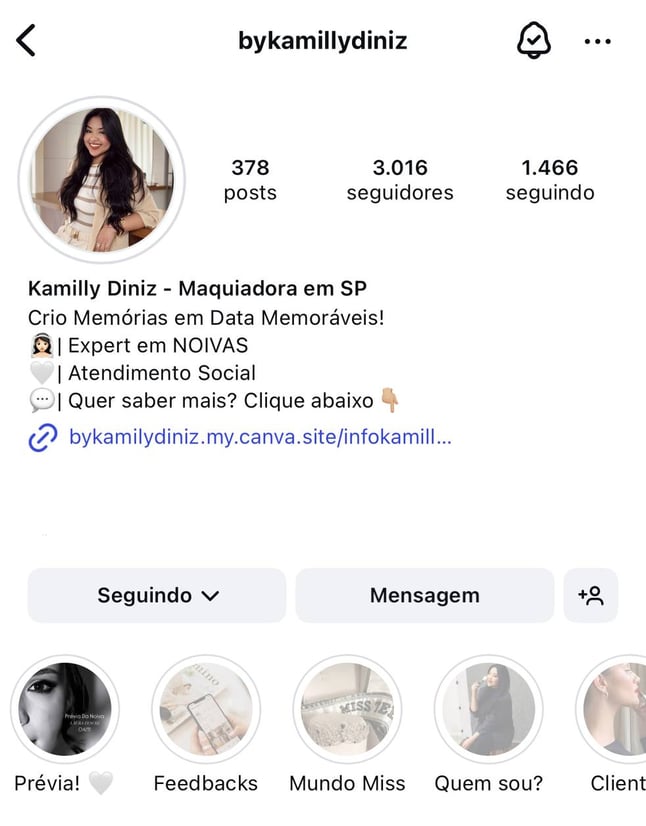Screen dimensions: 646x826
Task: Show the 378 posts
Action: point(250,180)
